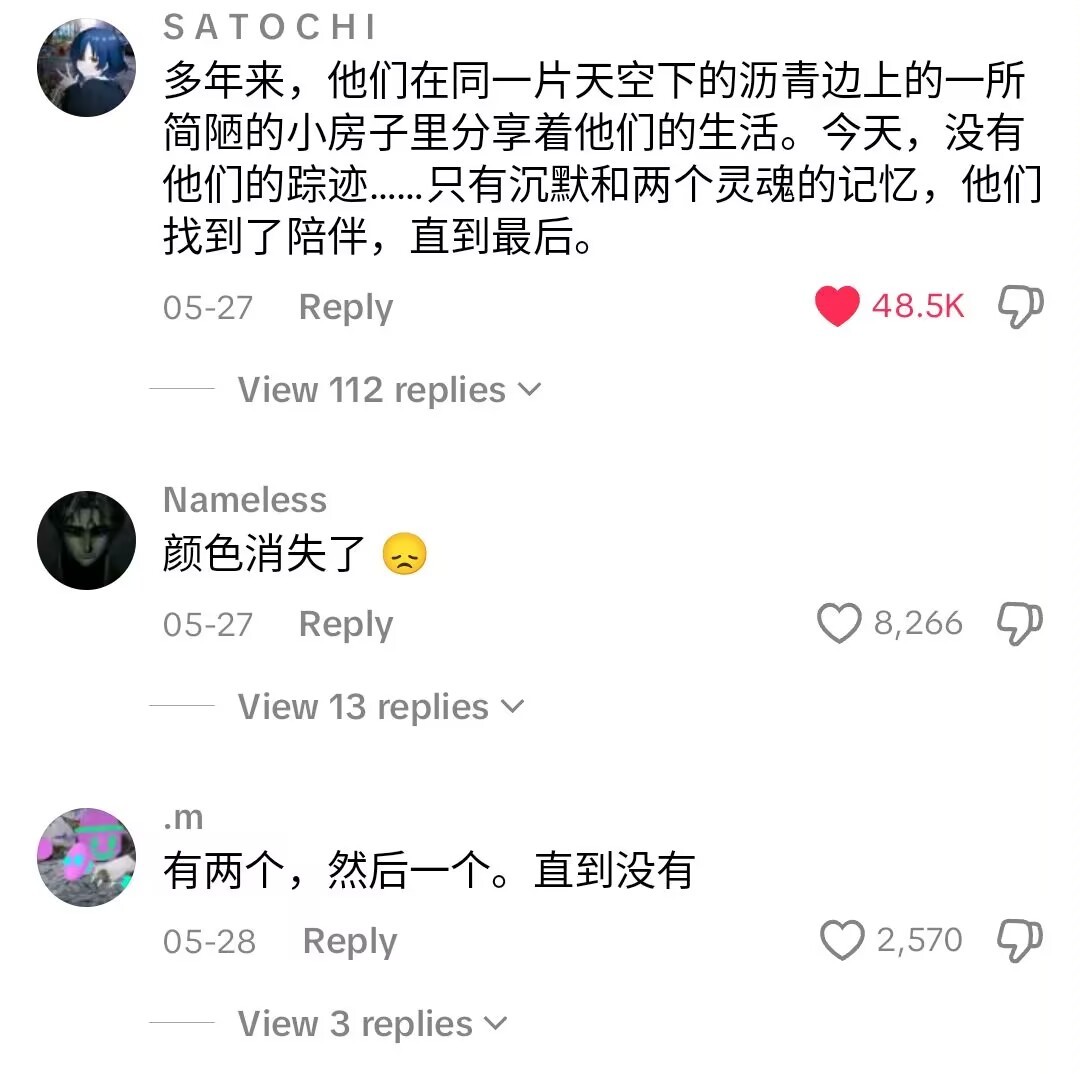
Task: Expand View 3 replies
Action: click(x=372, y=1024)
